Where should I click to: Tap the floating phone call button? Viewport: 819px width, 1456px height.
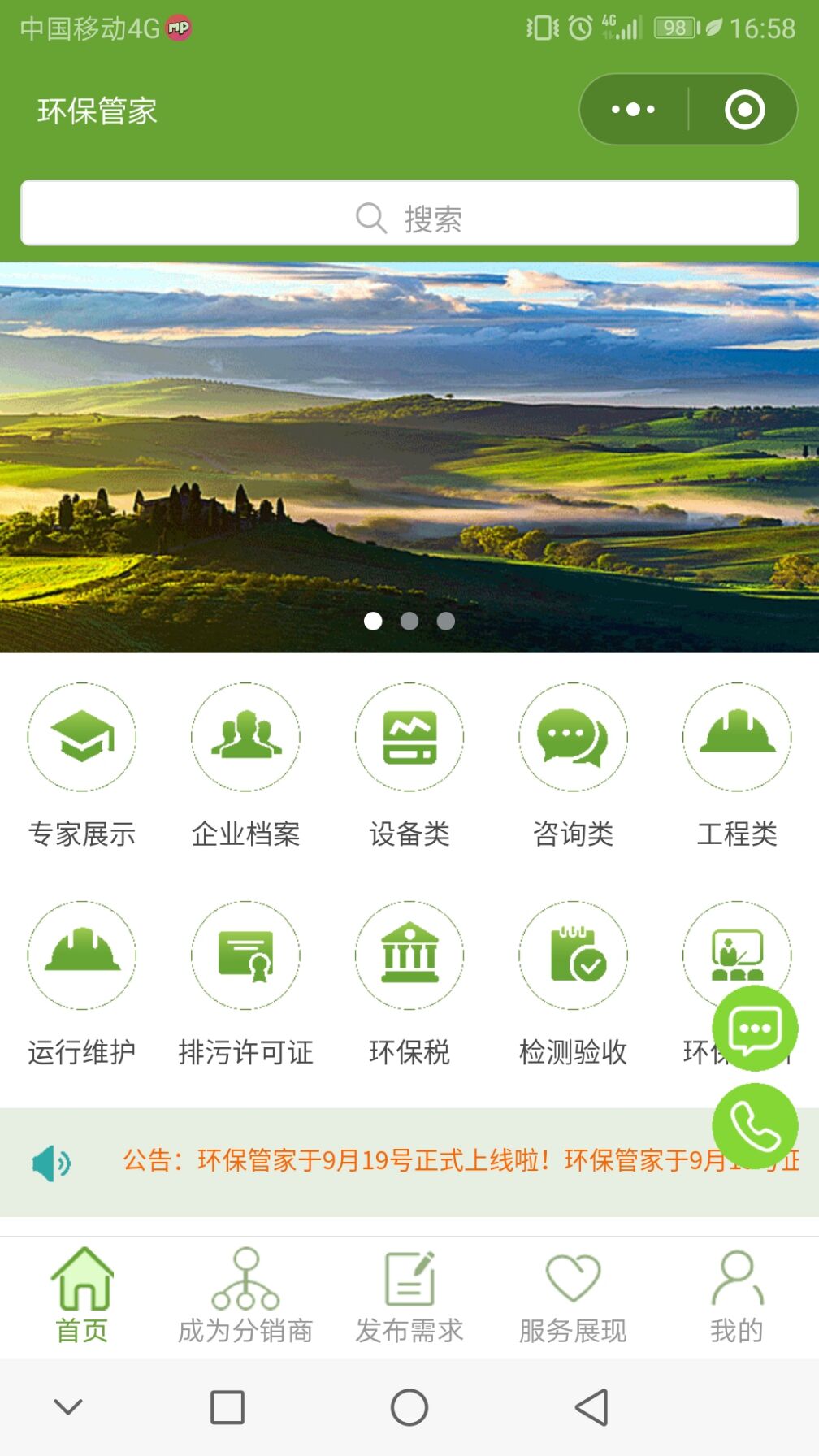(754, 1126)
